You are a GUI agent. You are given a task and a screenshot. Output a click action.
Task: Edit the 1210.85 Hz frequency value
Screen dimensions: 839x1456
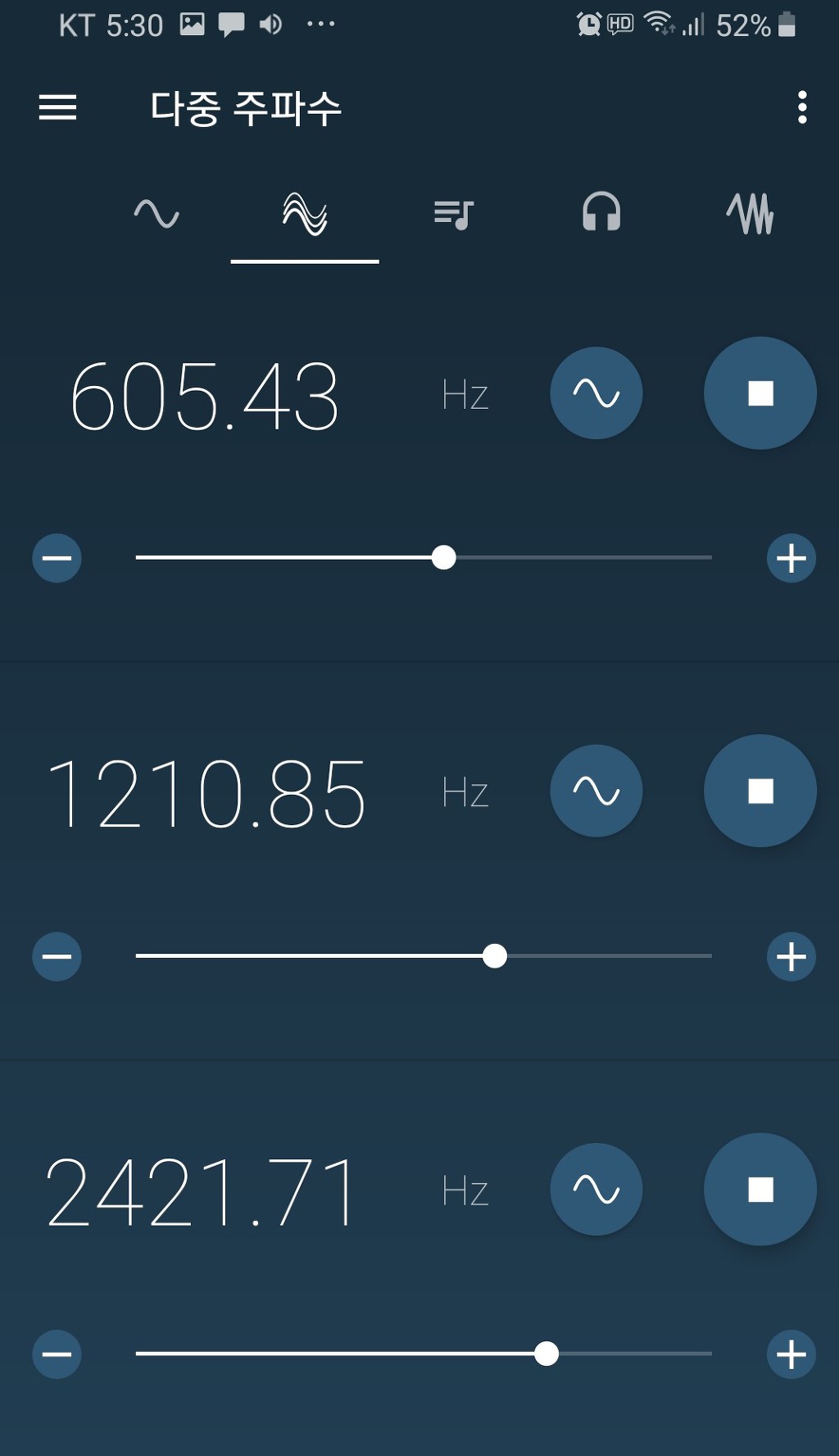[206, 795]
